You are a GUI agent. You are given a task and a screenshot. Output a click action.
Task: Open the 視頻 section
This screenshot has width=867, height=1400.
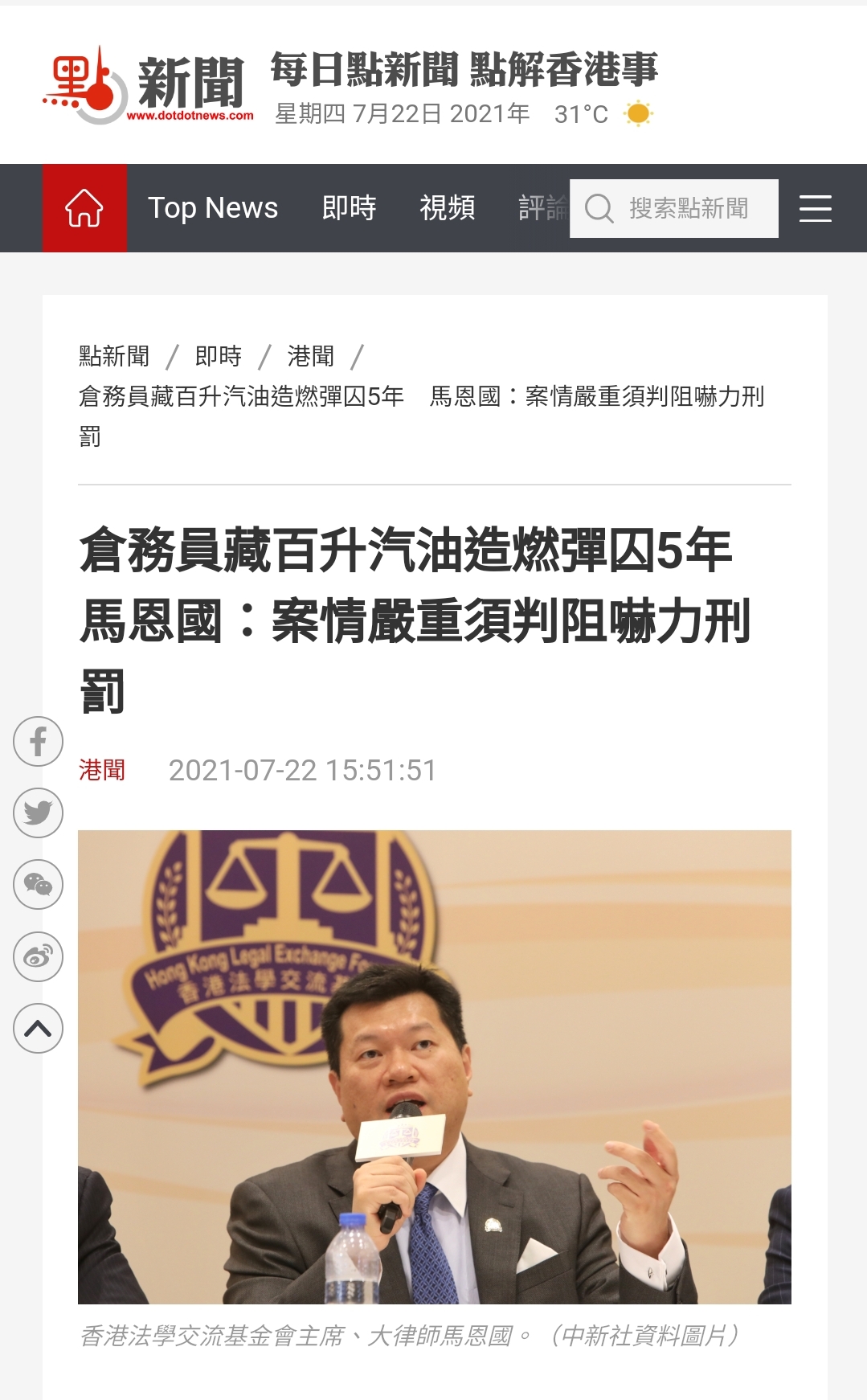(x=447, y=208)
